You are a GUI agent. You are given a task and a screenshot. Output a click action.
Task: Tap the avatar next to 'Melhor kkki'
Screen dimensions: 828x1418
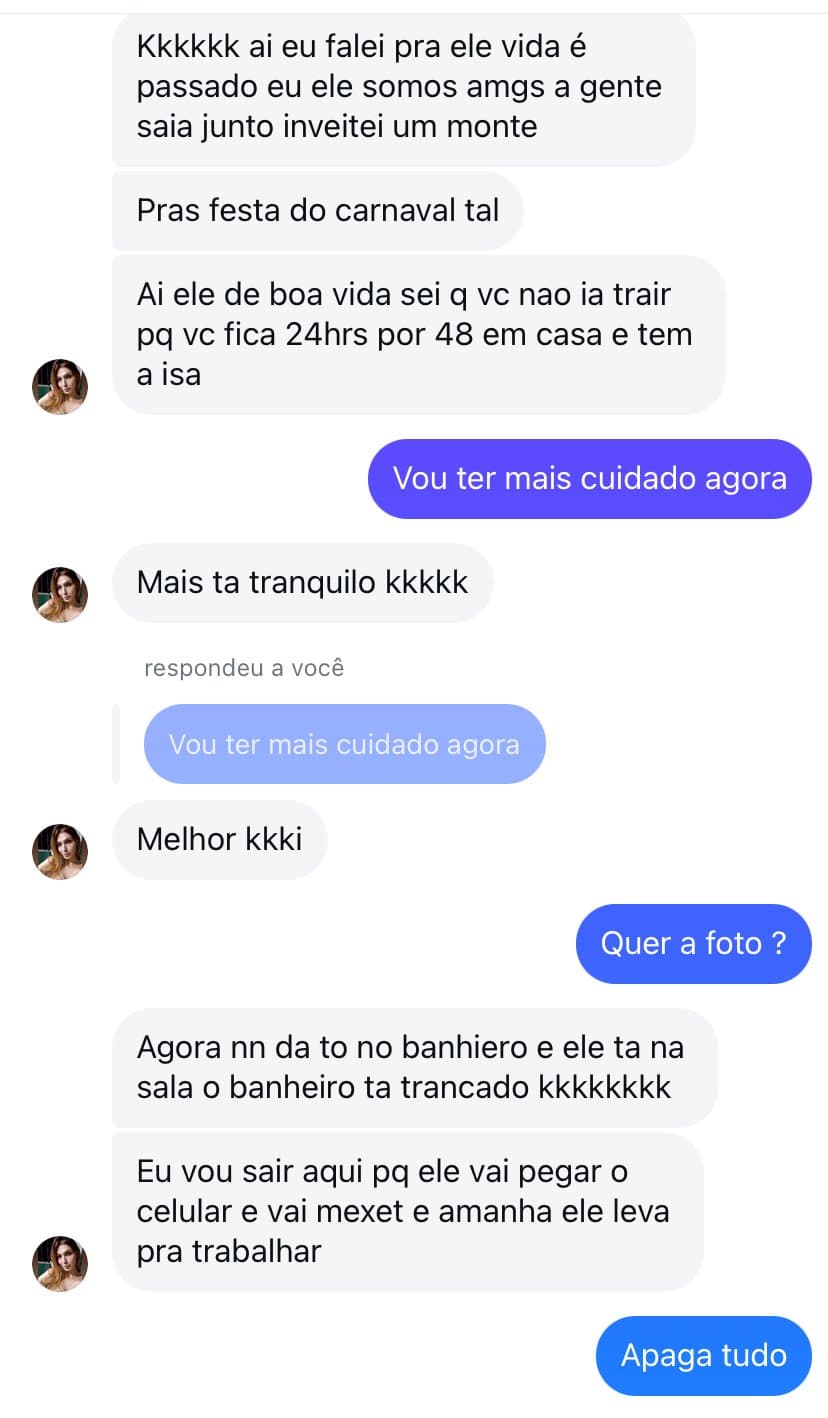coord(60,851)
